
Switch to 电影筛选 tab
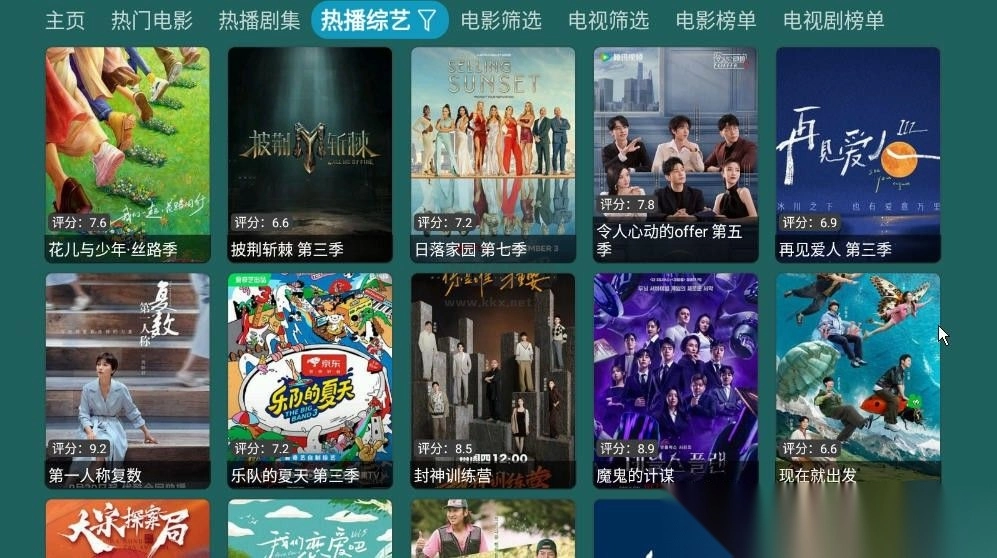click(x=501, y=20)
